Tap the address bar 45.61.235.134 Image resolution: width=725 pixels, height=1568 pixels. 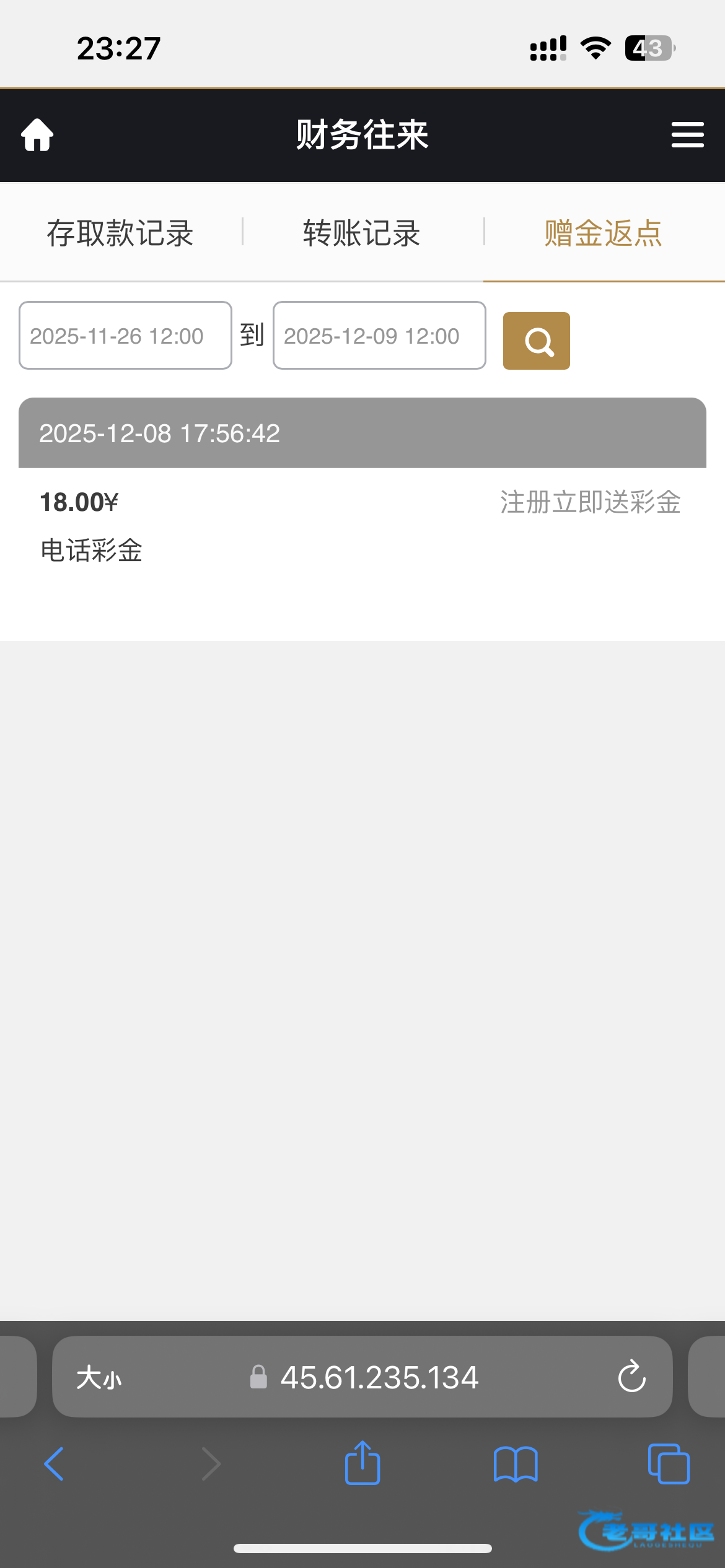(x=379, y=1378)
